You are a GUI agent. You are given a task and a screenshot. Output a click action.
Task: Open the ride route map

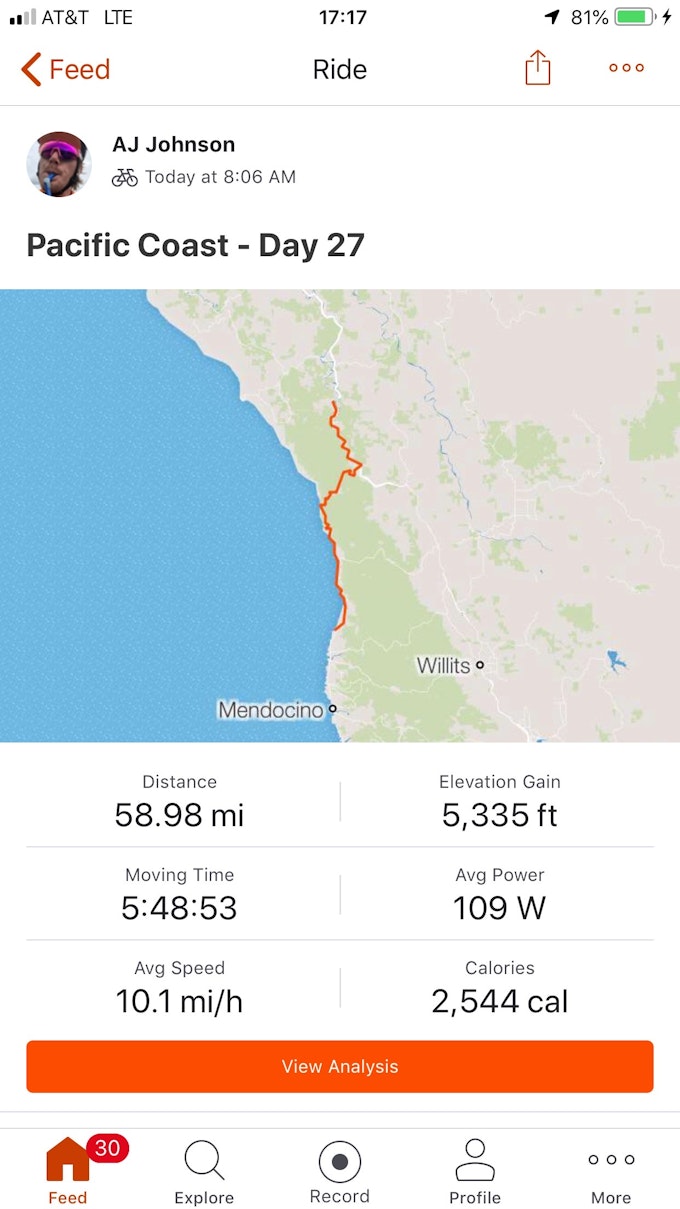pyautogui.click(x=340, y=515)
